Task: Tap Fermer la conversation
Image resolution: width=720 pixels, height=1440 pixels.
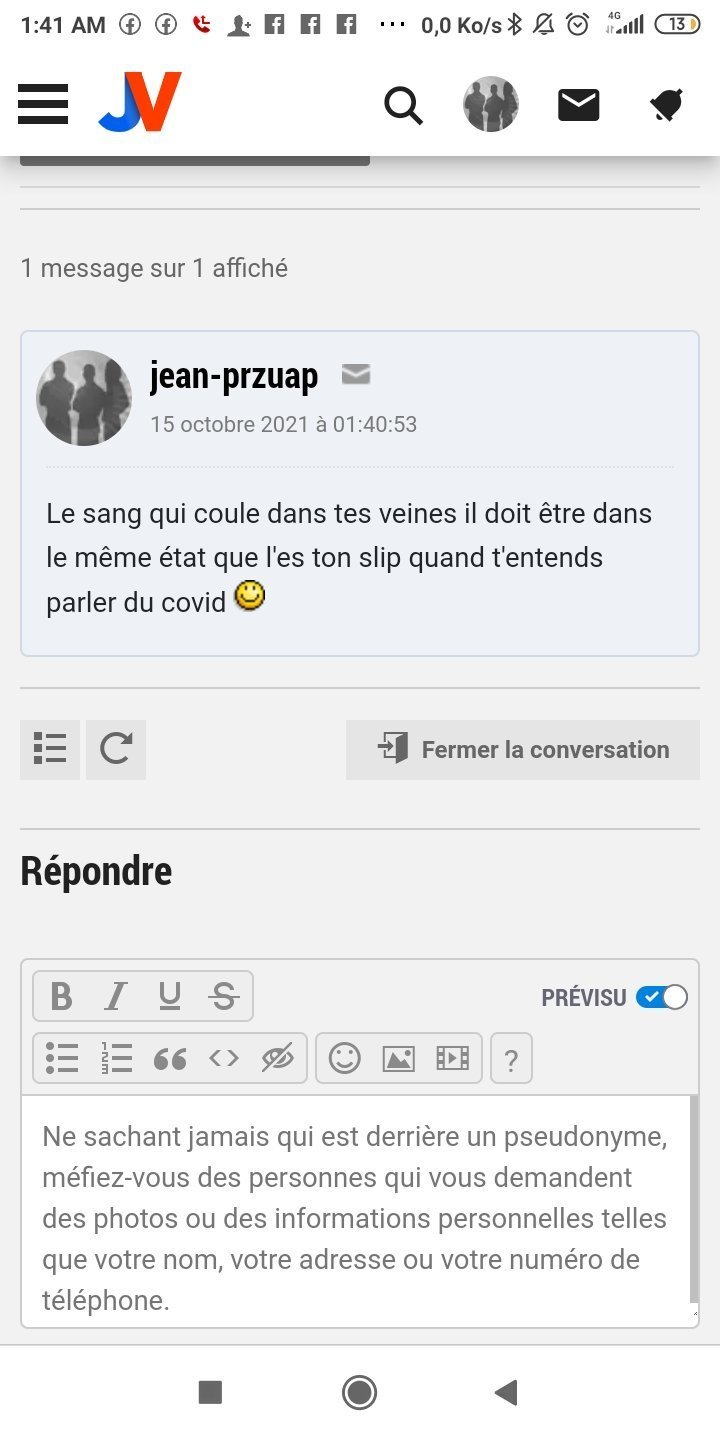Action: [x=523, y=749]
